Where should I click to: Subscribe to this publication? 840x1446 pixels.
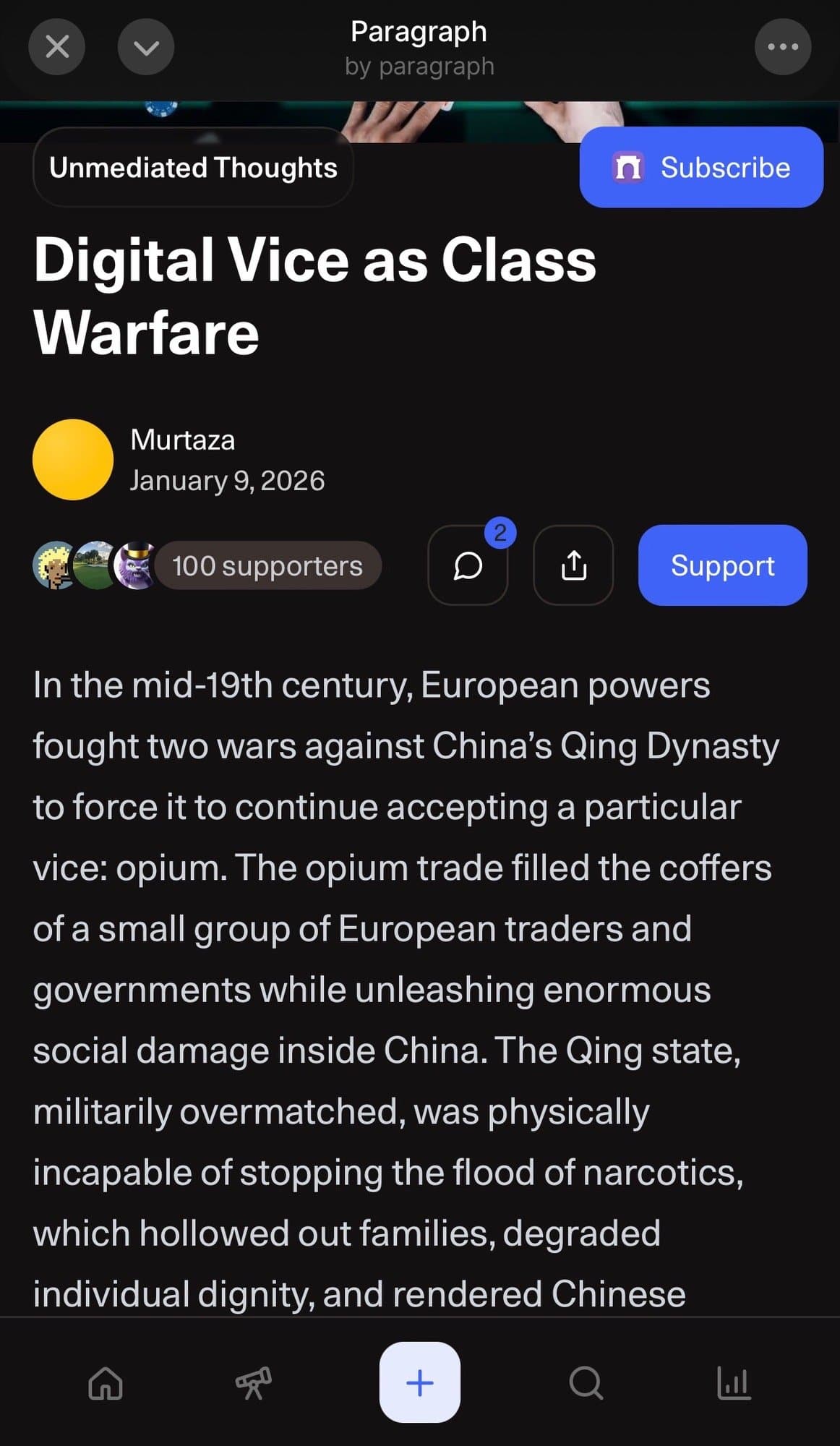(700, 168)
